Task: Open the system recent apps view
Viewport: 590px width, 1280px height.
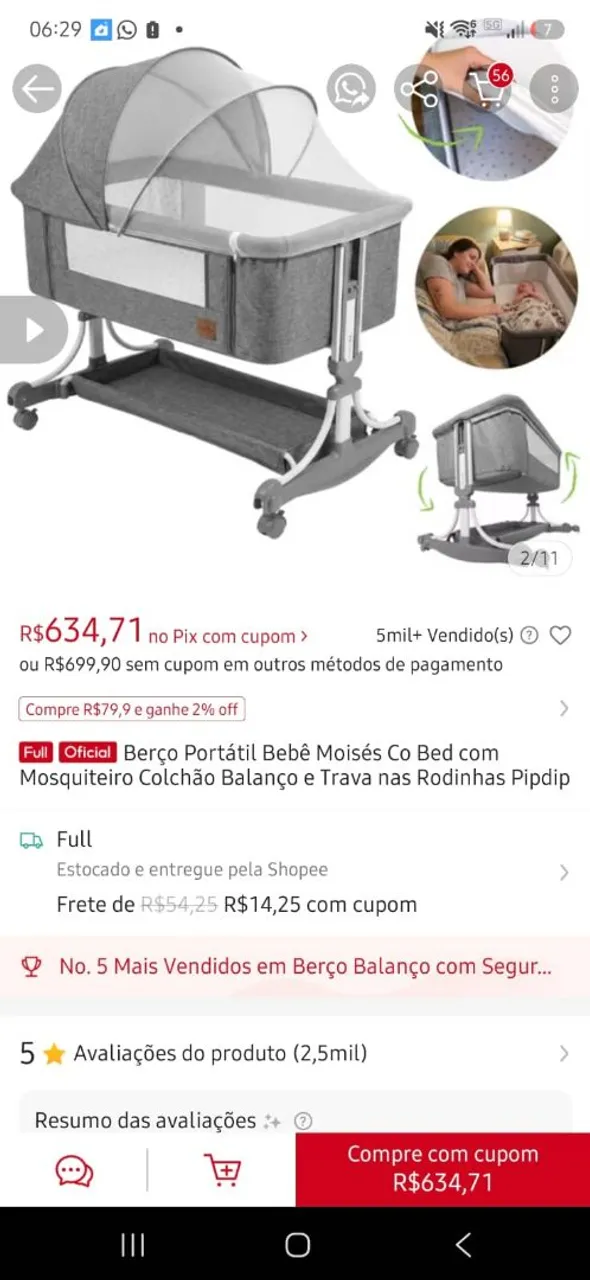Action: pos(132,1244)
